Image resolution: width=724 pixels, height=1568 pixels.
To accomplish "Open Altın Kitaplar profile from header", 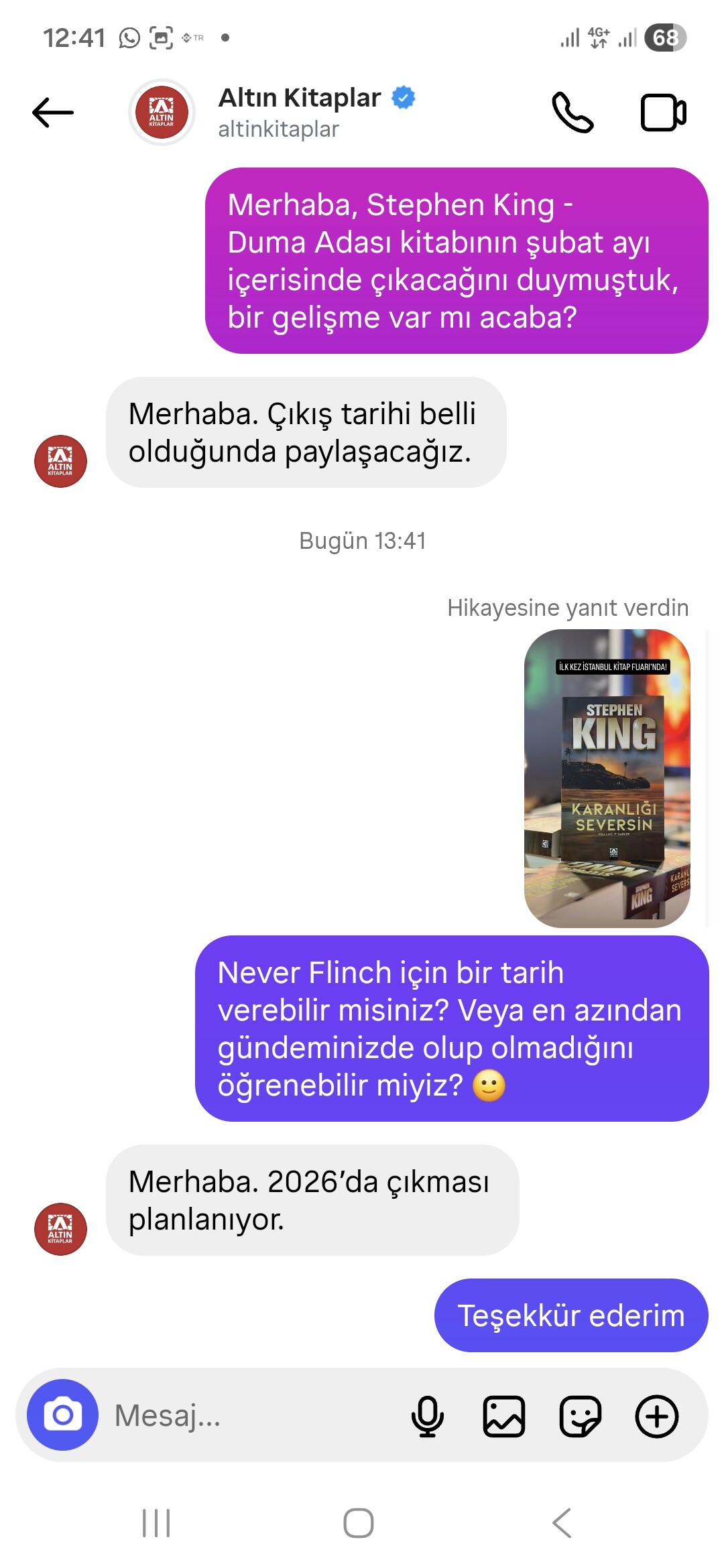I will 298,112.
